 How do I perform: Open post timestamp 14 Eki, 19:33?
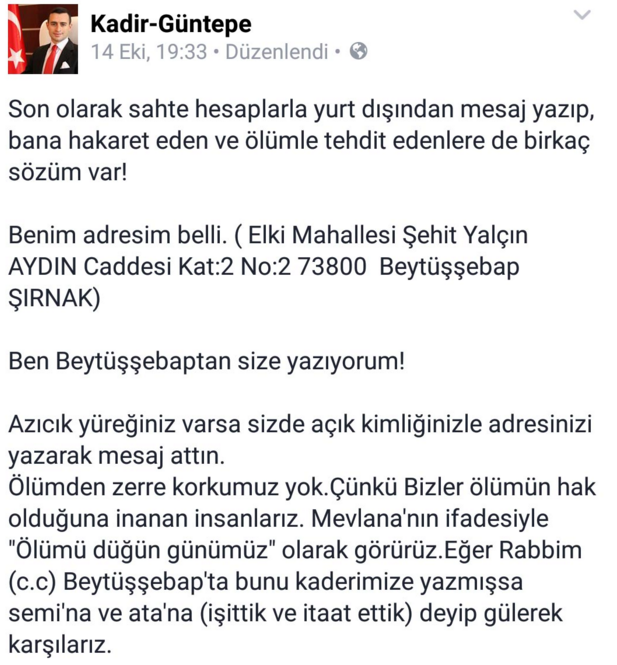point(146,51)
